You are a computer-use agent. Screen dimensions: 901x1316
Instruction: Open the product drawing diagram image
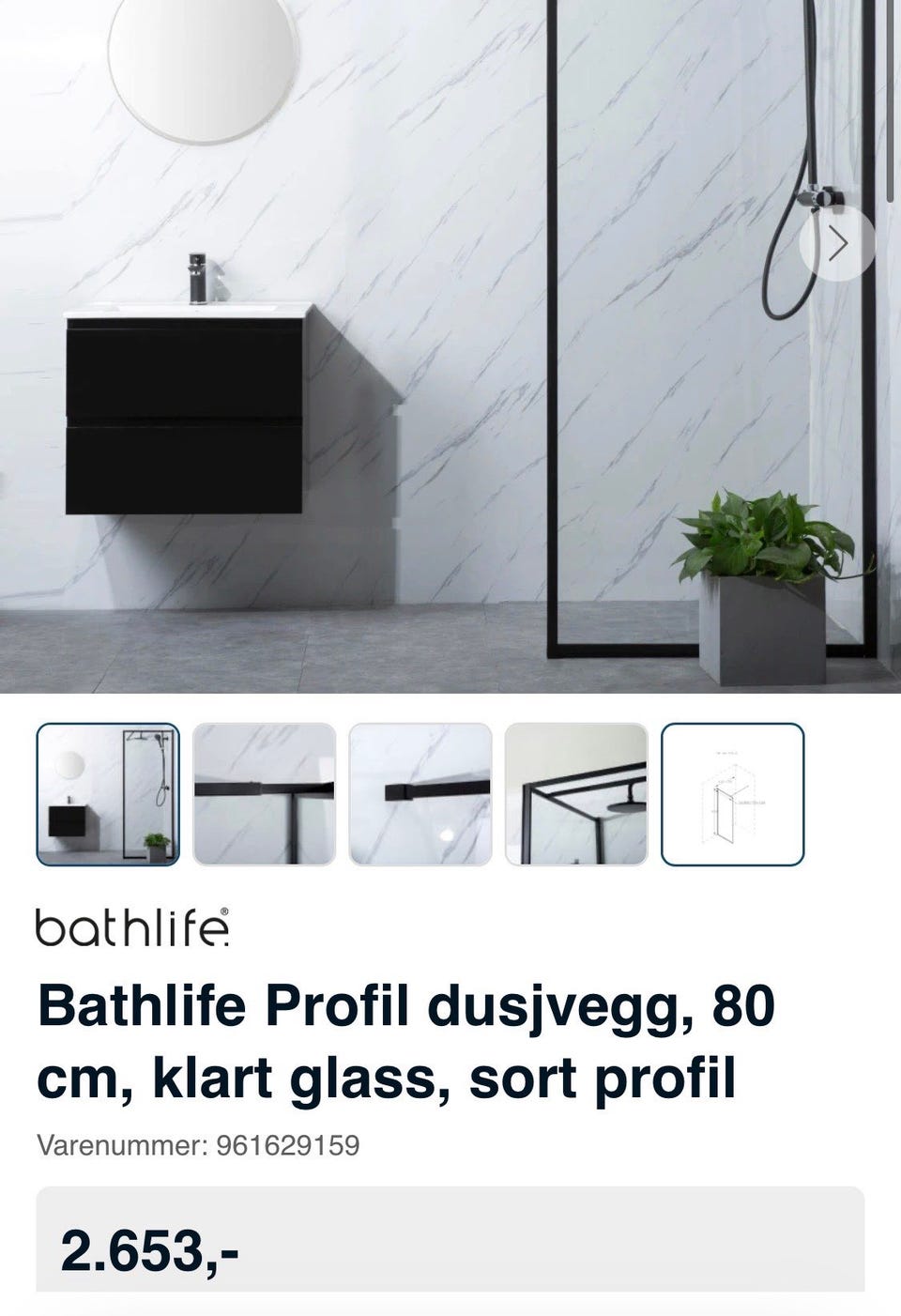734,793
